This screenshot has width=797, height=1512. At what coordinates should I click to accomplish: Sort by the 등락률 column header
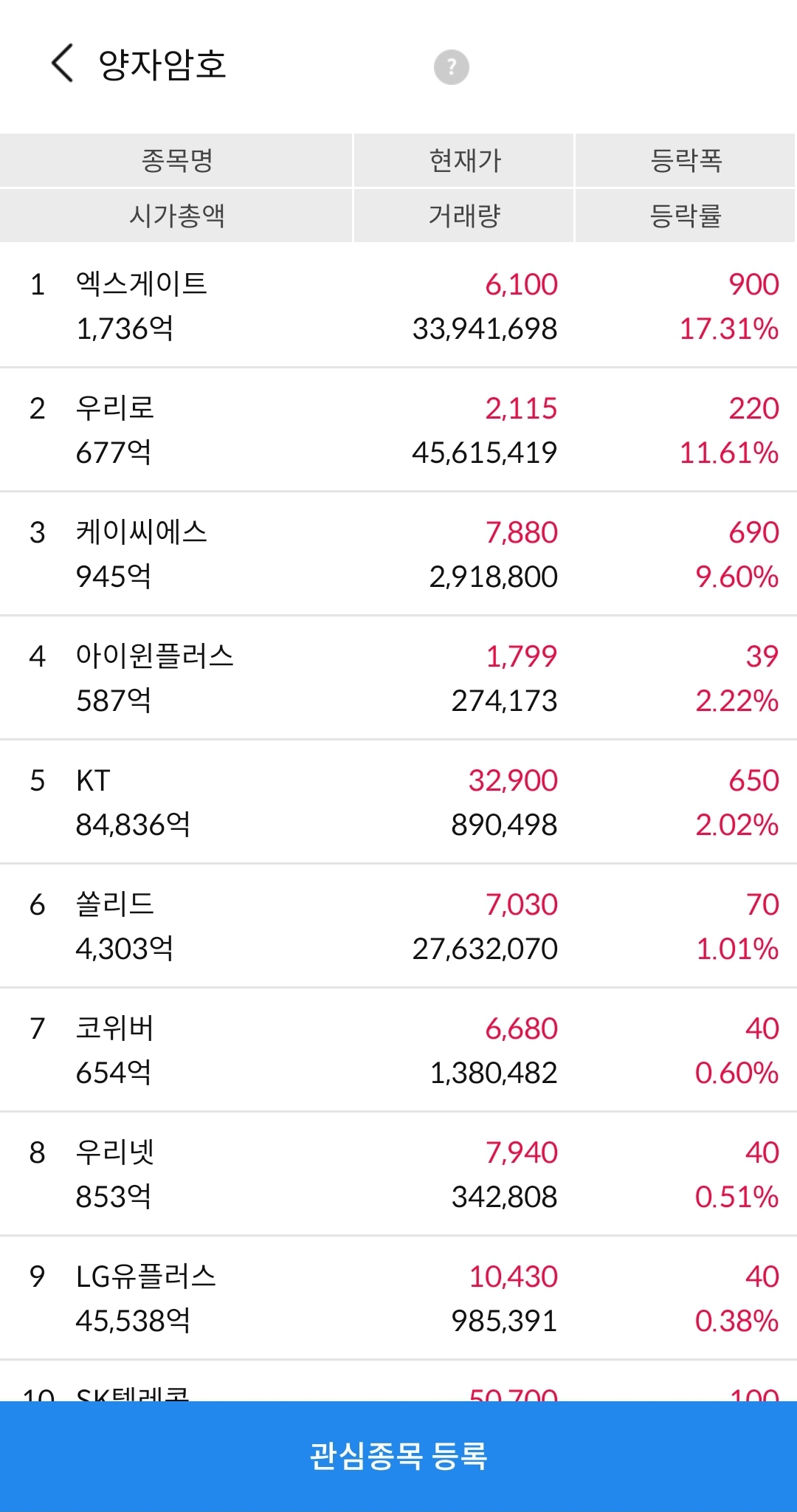pos(686,216)
